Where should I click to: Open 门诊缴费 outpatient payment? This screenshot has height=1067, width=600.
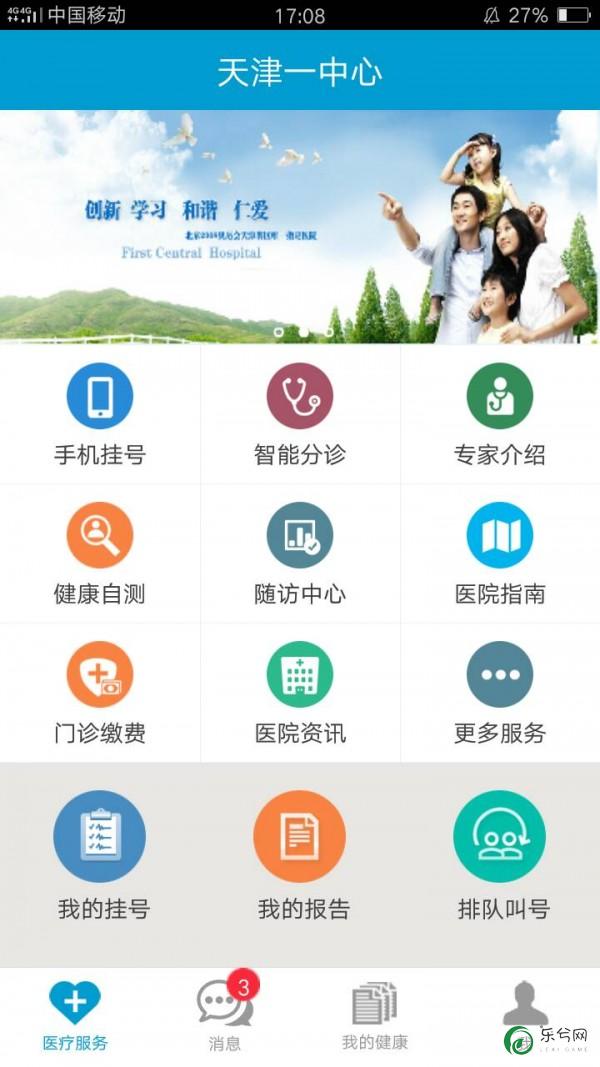(100, 693)
